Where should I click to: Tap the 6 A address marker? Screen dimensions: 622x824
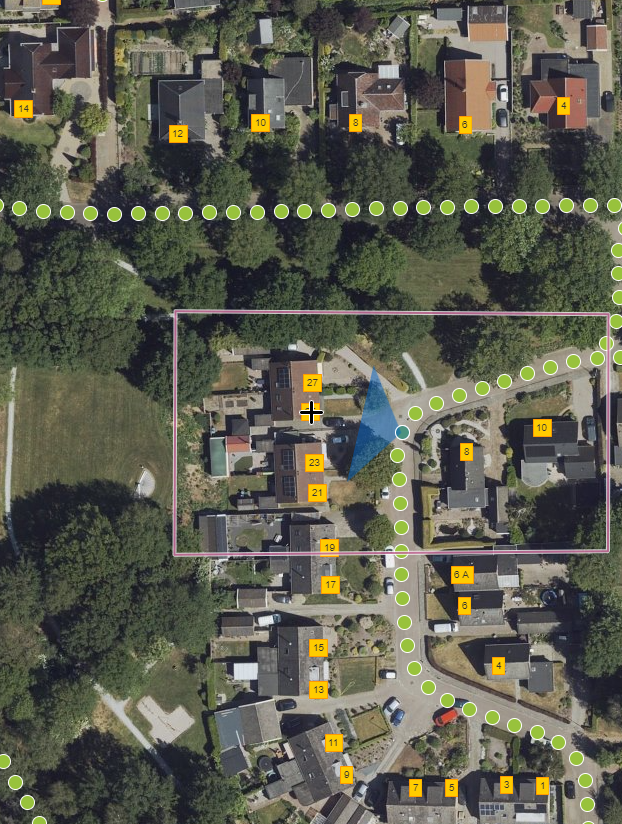pos(461,574)
